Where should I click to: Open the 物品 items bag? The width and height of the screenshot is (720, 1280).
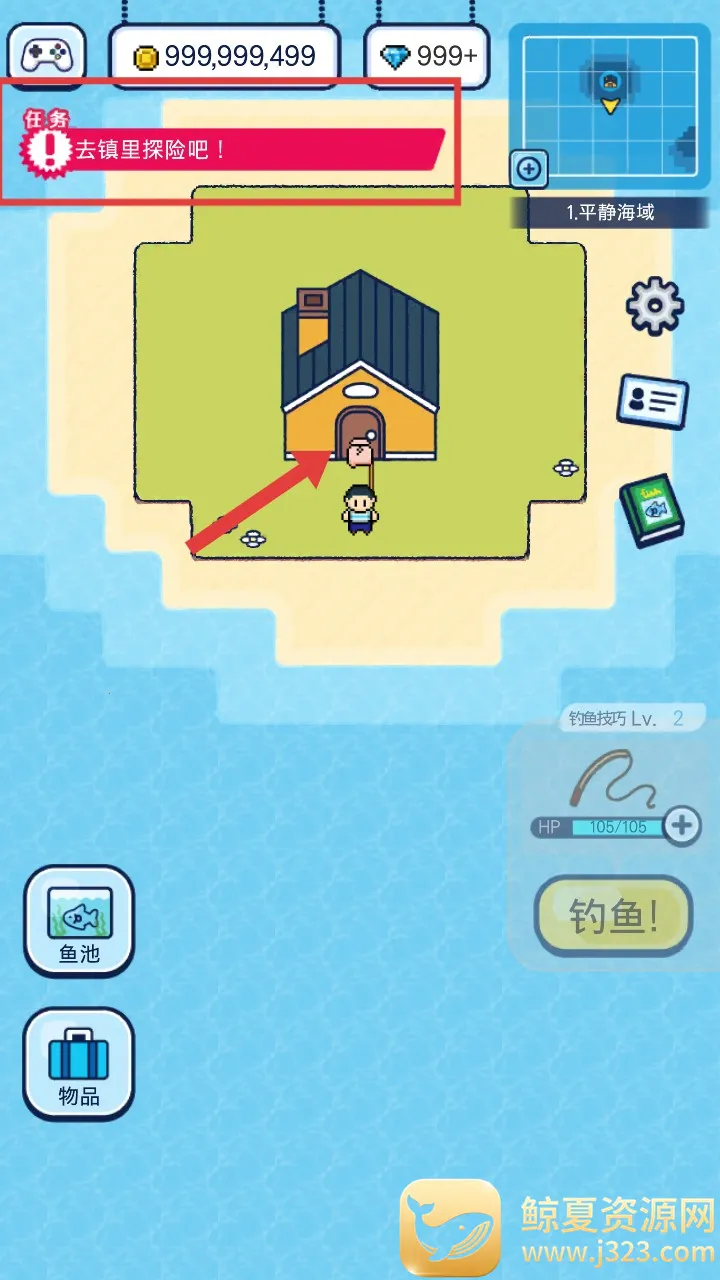(x=79, y=1063)
